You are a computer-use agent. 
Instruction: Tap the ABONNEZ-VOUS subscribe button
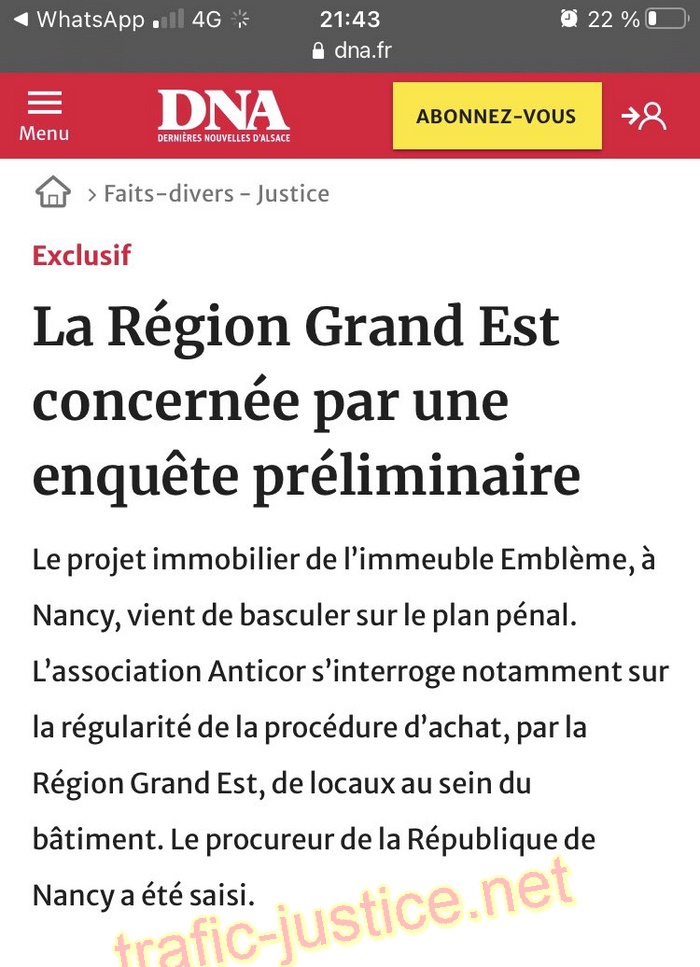point(496,116)
